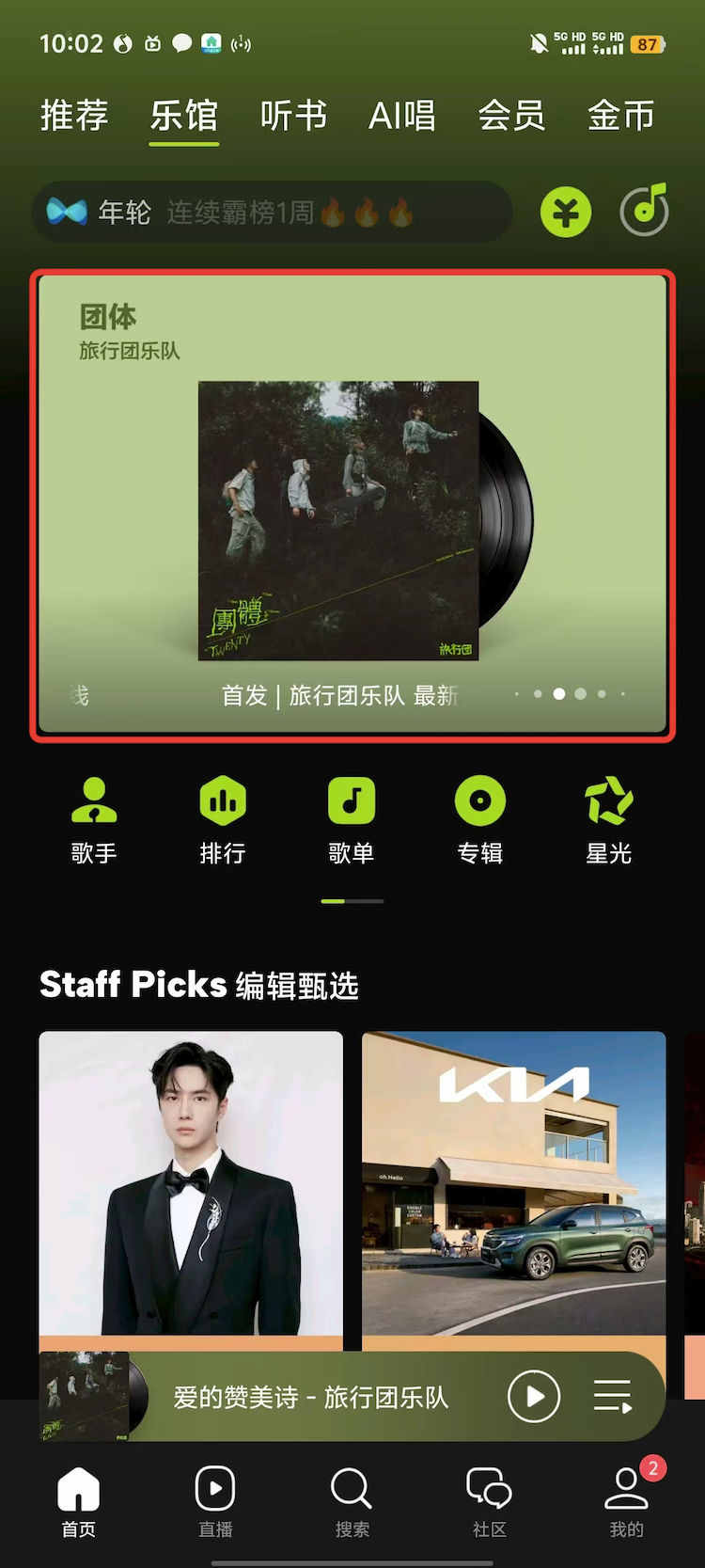Browse 歌手 category

[94, 820]
